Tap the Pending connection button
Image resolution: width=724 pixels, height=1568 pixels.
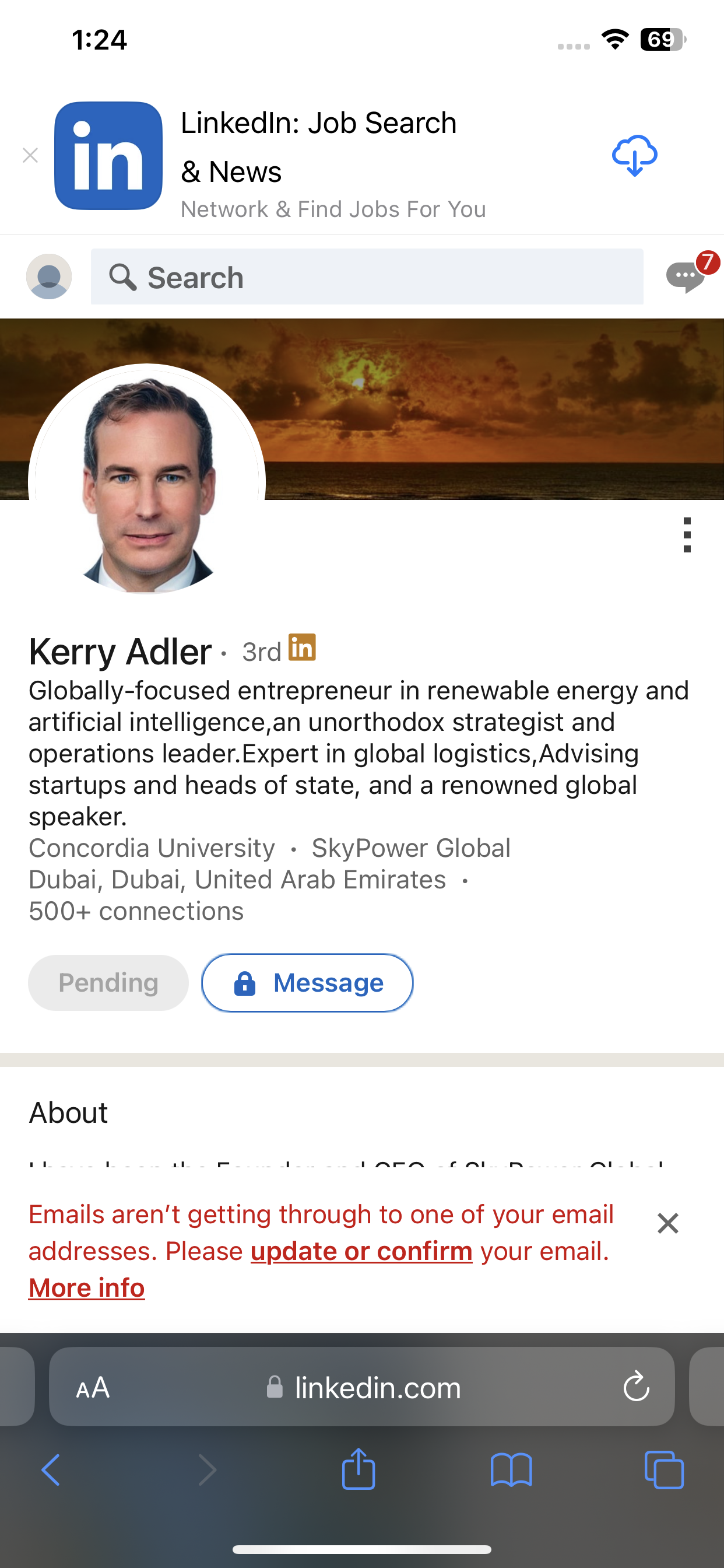pyautogui.click(x=108, y=983)
